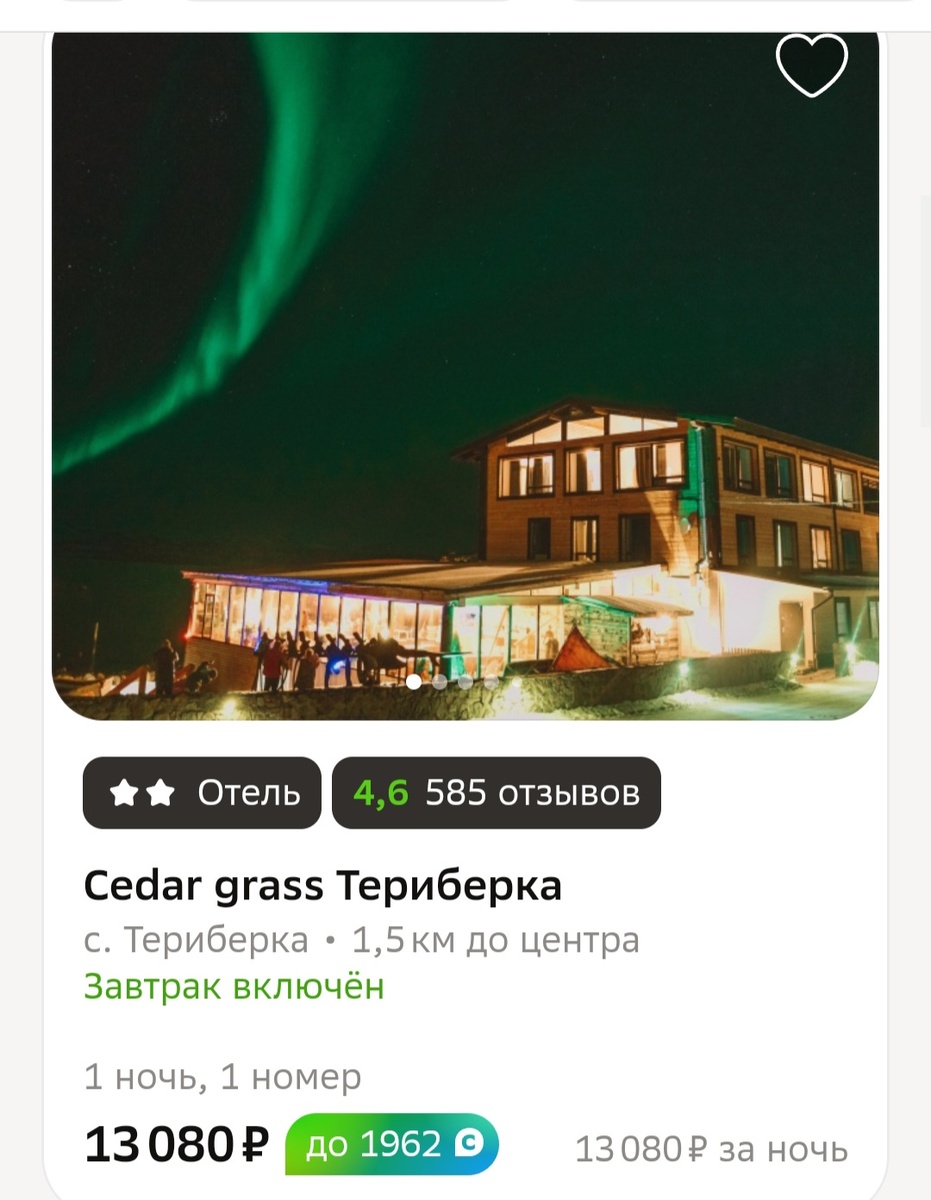The image size is (931, 1200).
Task: Expand the 585 отзывов reviews section
Action: coord(532,792)
